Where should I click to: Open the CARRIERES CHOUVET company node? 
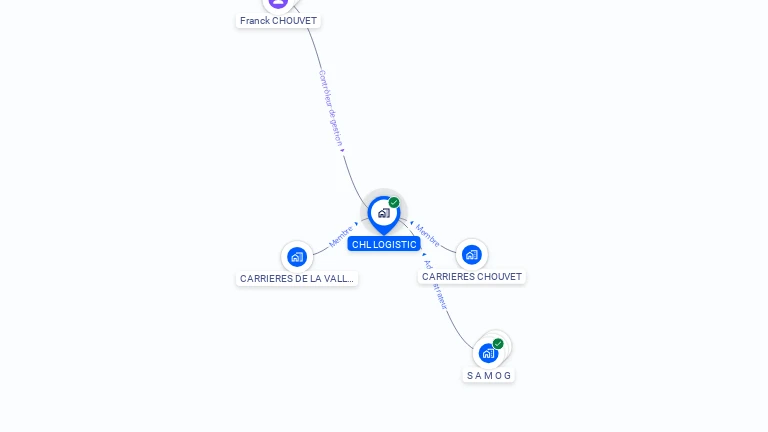pyautogui.click(x=471, y=255)
